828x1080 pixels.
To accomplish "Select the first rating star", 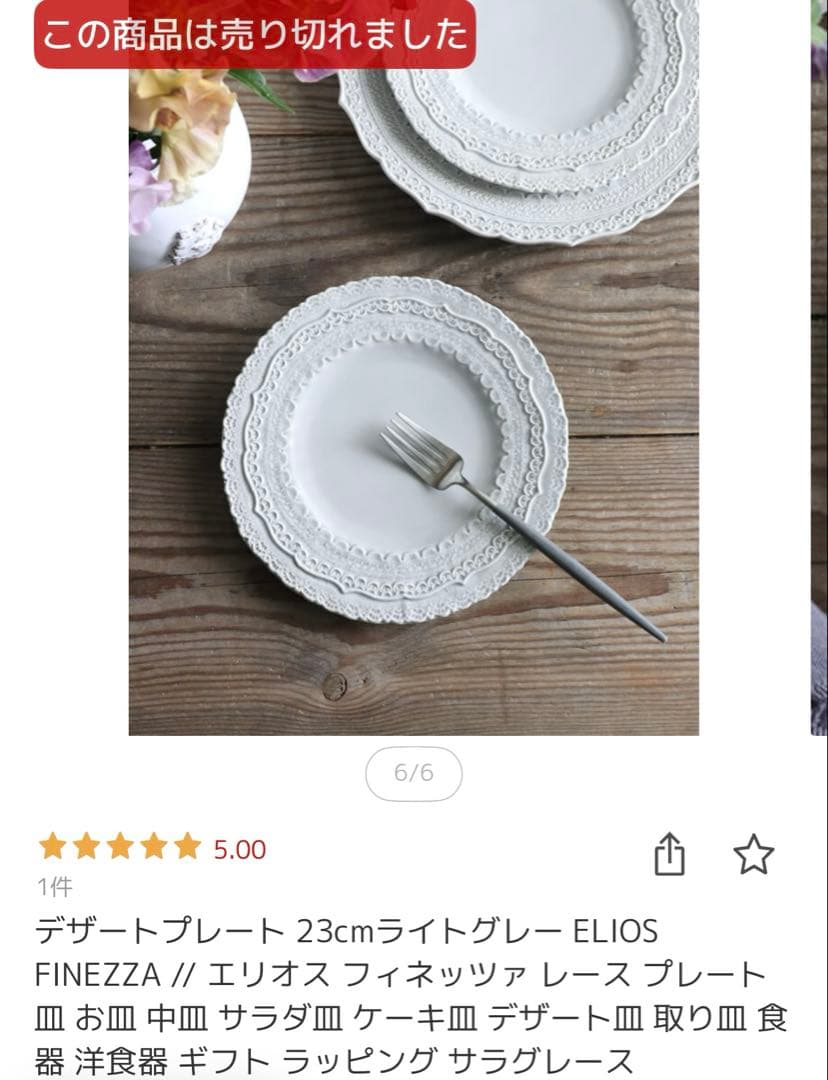I will coord(52,845).
